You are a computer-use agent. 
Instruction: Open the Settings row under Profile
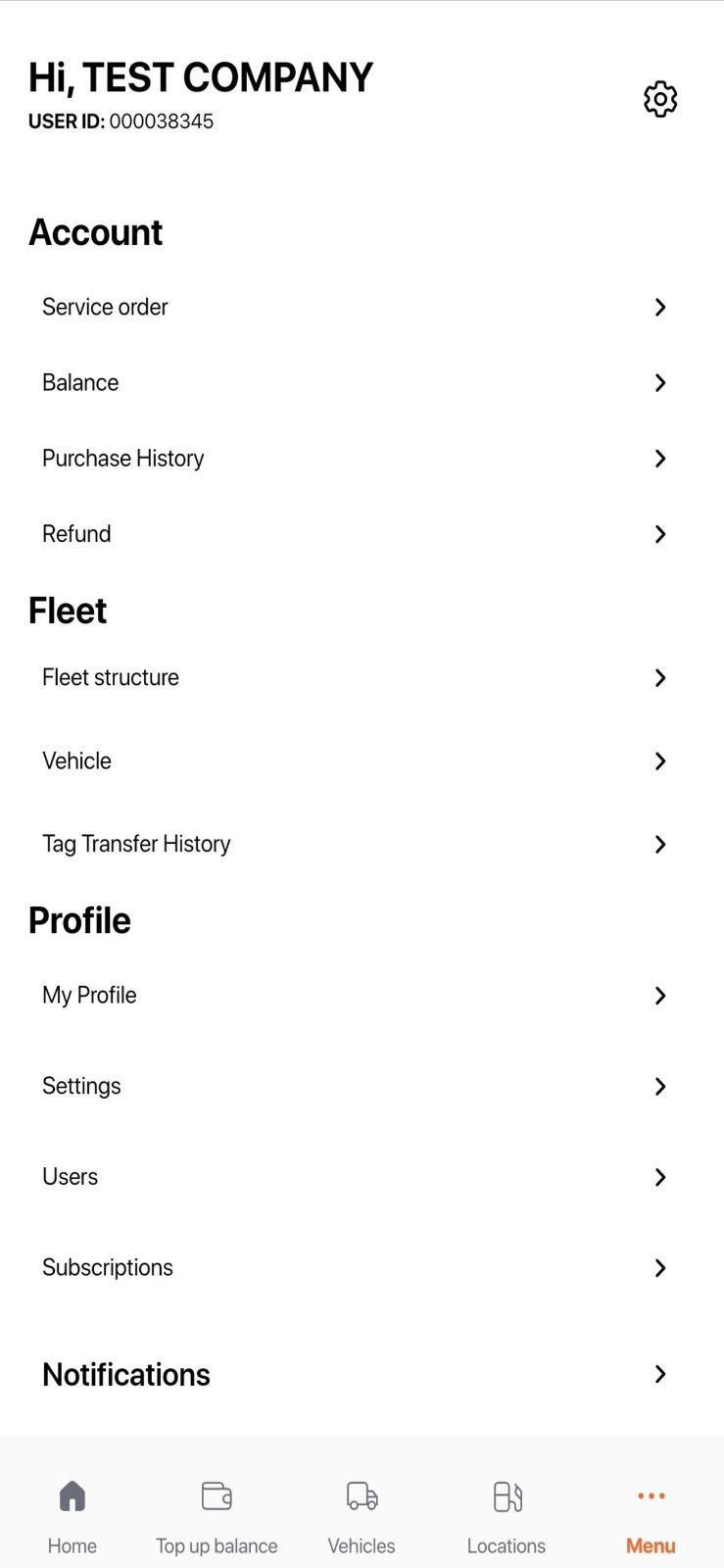pyautogui.click(x=362, y=1086)
